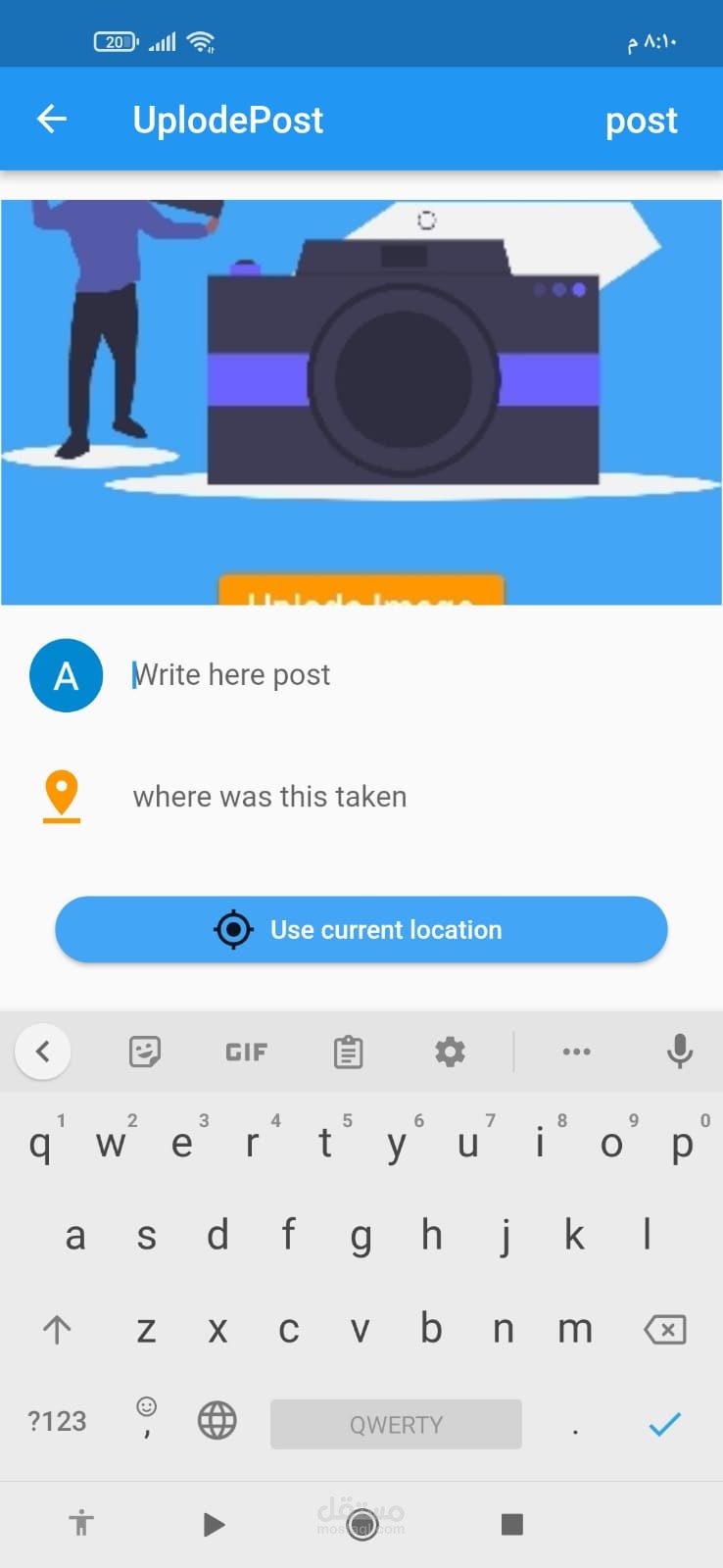The width and height of the screenshot is (723, 1568).
Task: Enable shift with the up-arrow key
Action: 57,1330
